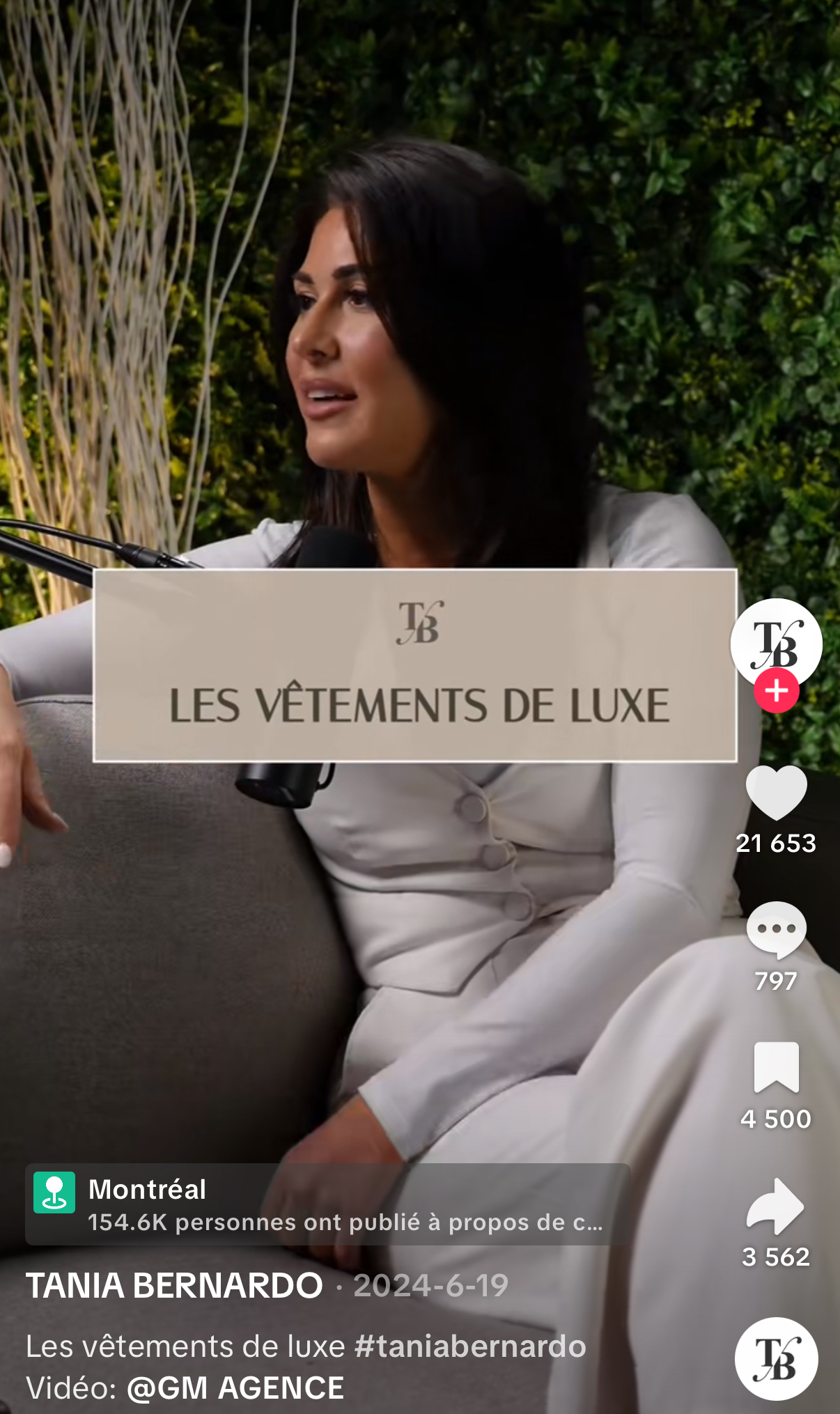This screenshot has width=840, height=1414.
Task: Open the @GM AGENCE mention
Action: click(235, 1388)
